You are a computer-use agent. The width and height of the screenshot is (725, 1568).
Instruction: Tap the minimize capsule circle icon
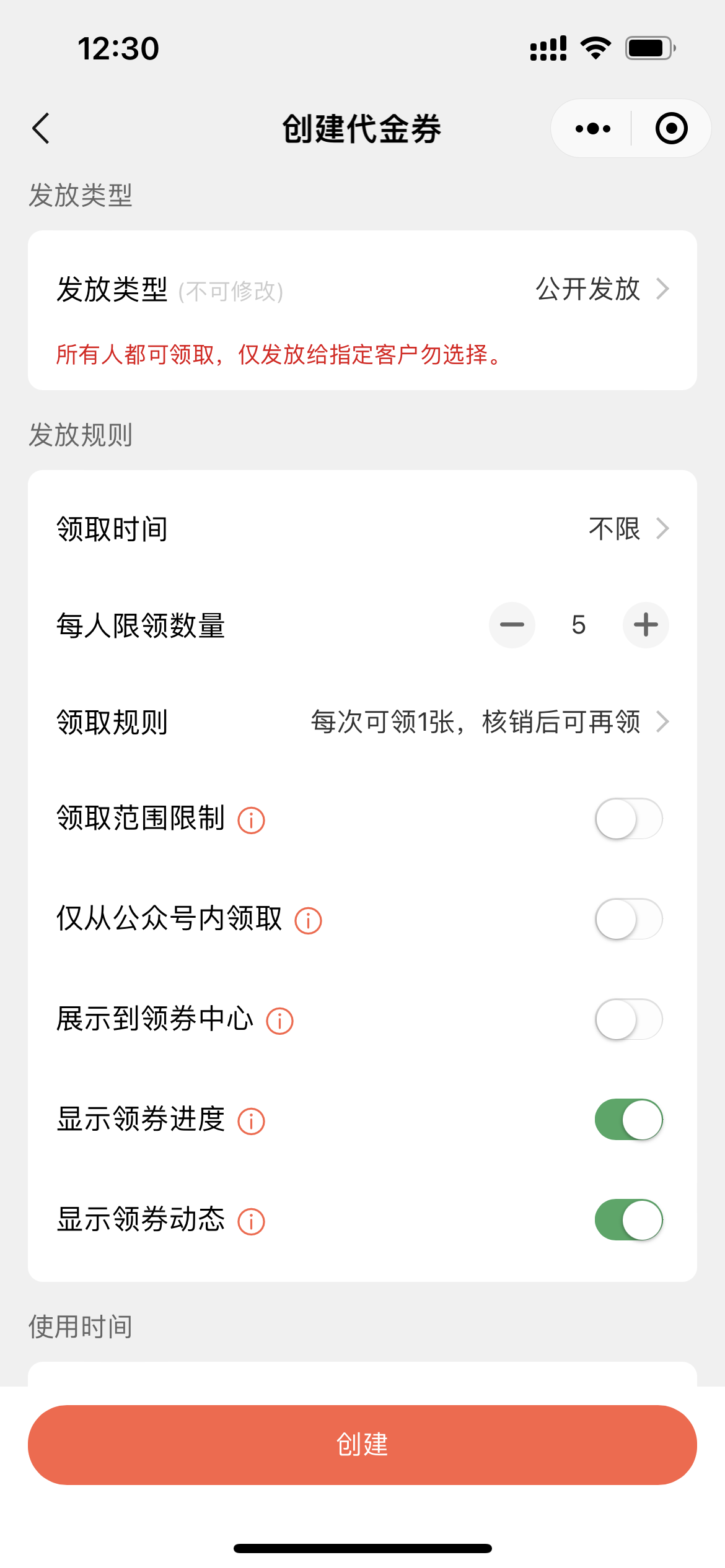click(670, 128)
